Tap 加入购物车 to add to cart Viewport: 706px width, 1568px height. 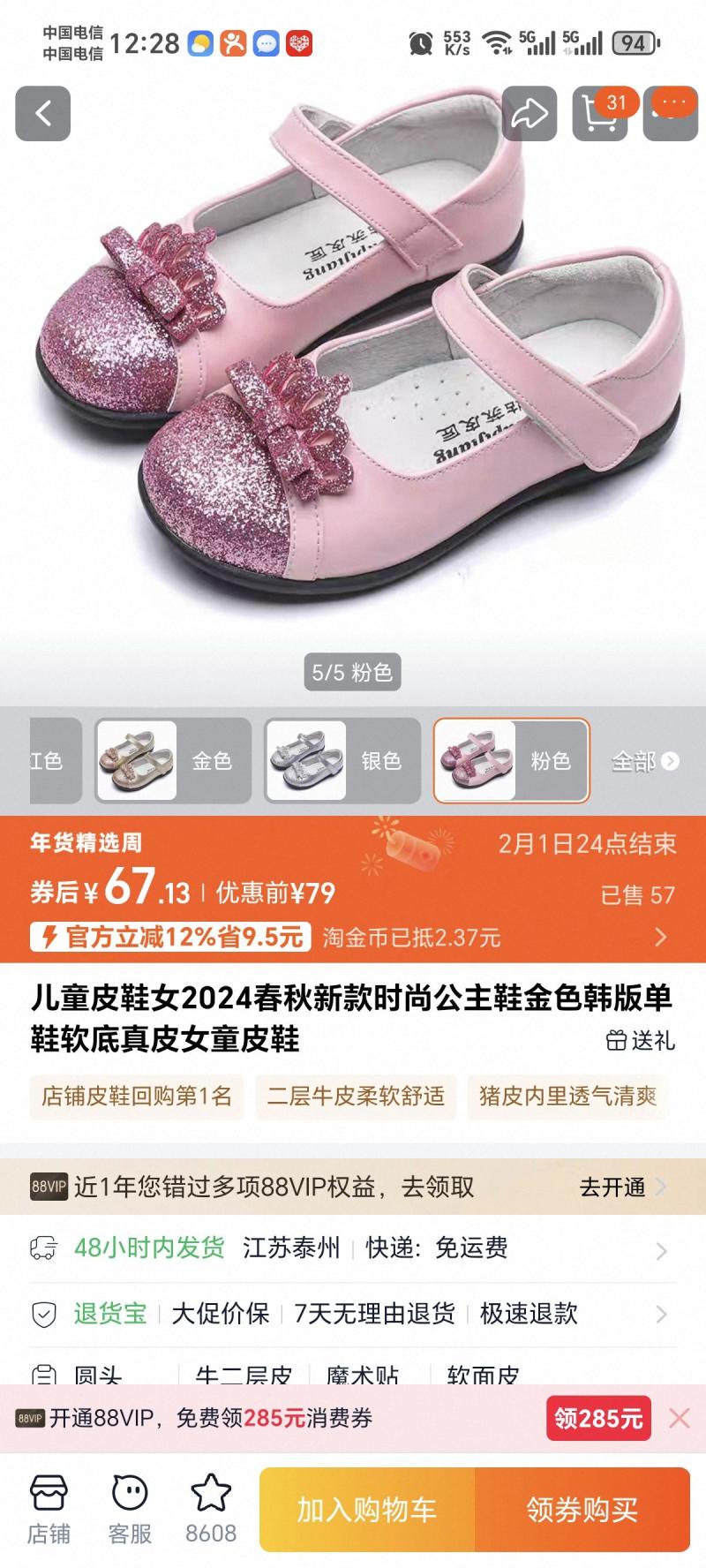367,1510
